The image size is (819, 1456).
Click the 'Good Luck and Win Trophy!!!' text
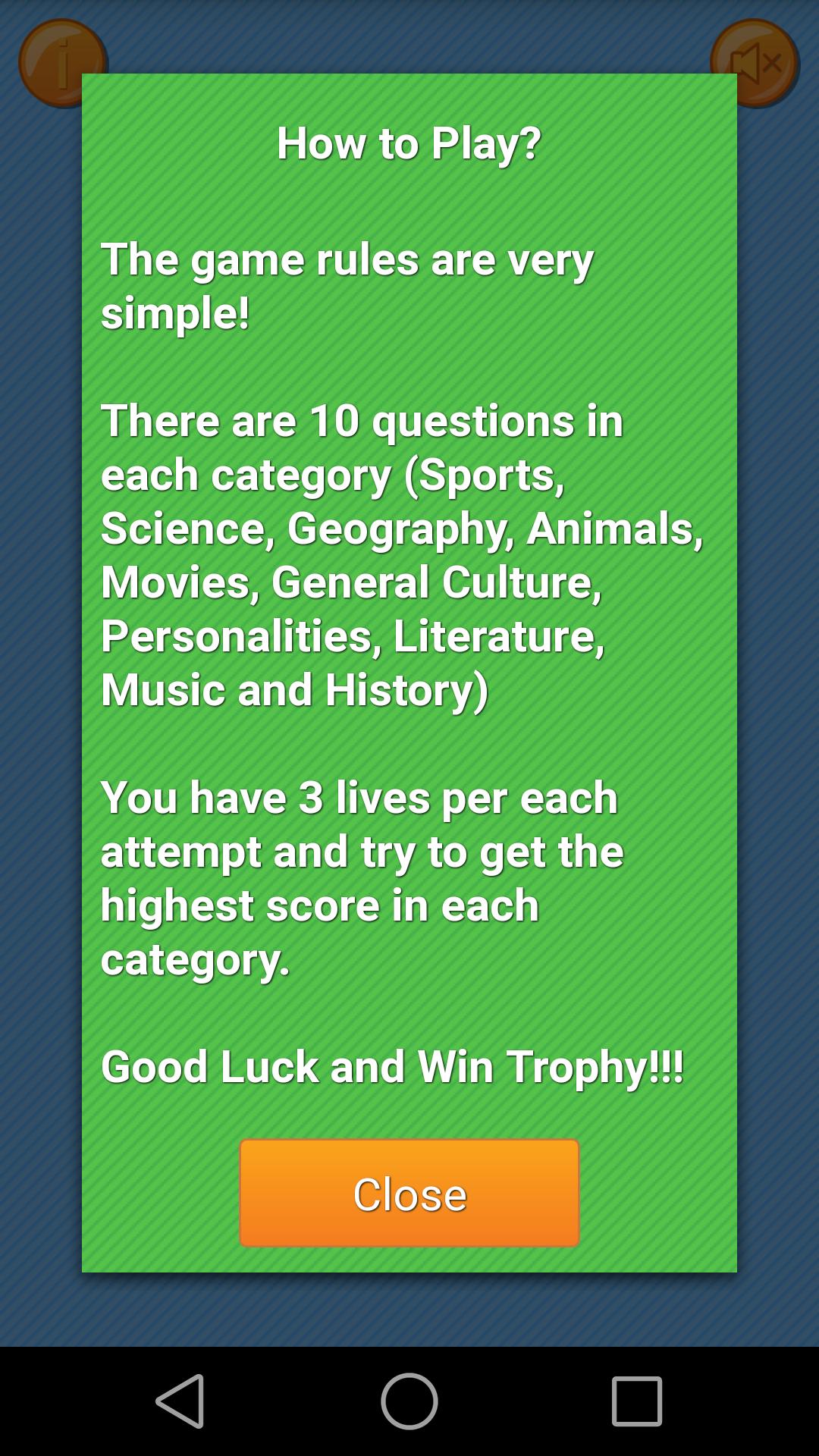coord(394,1067)
